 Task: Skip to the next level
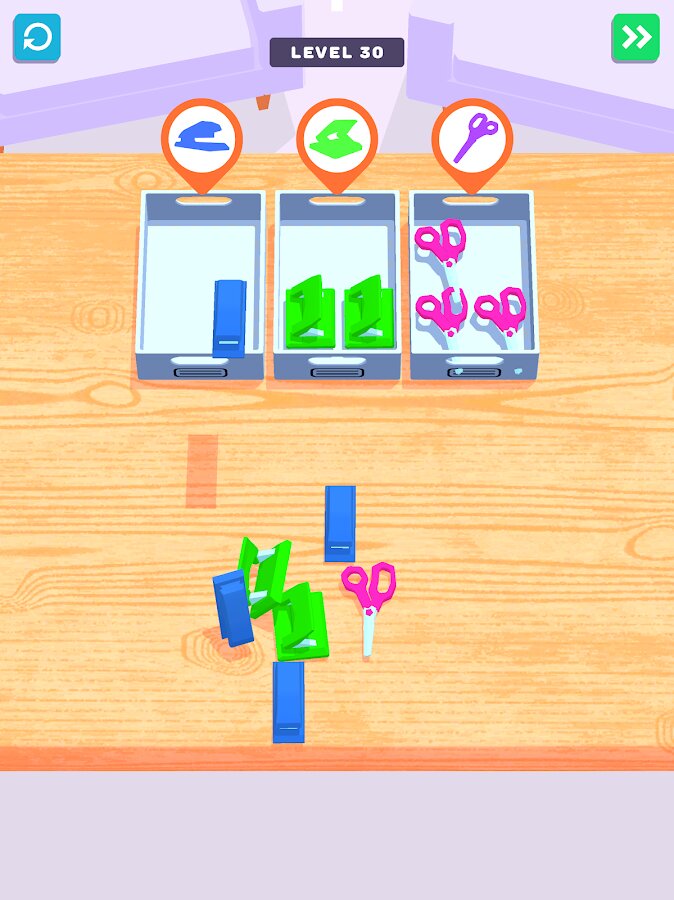tap(635, 38)
